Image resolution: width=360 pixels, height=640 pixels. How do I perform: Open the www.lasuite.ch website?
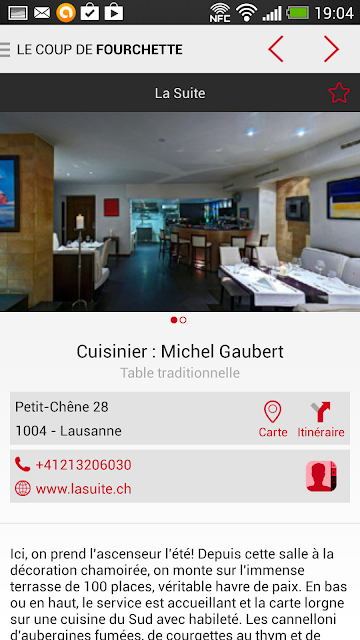point(73,489)
